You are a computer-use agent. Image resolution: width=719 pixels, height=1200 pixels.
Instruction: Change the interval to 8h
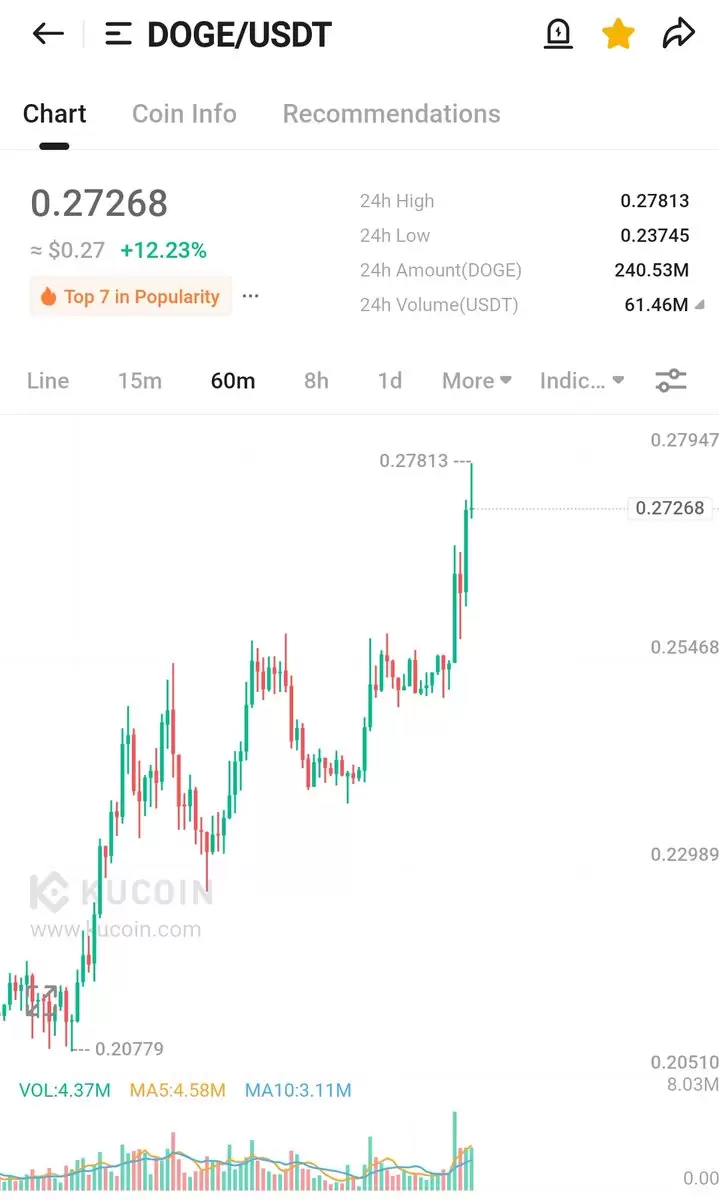coord(316,381)
